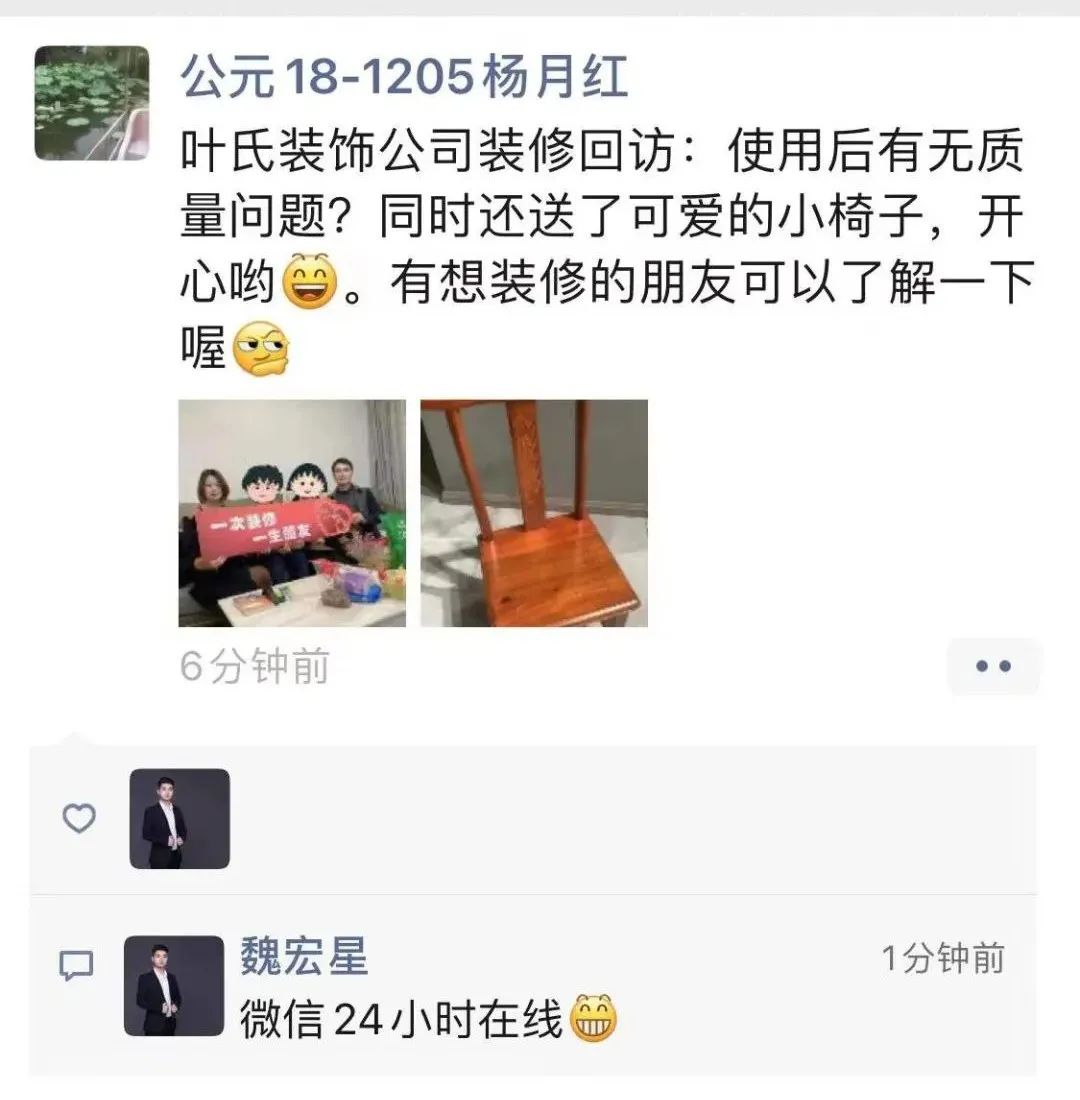The image size is (1080, 1100).
Task: Open the two-dot like/comment menu
Action: 993,666
